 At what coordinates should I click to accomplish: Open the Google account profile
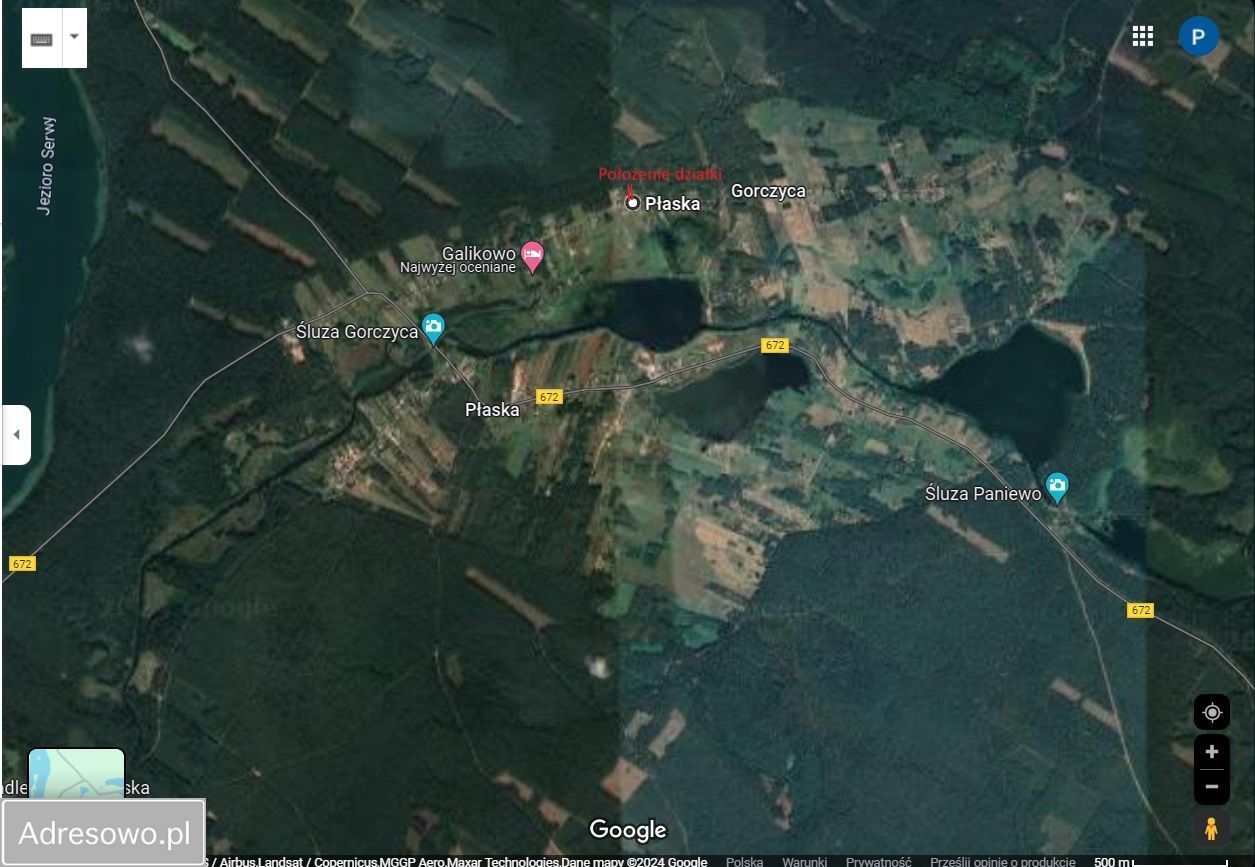(1198, 37)
